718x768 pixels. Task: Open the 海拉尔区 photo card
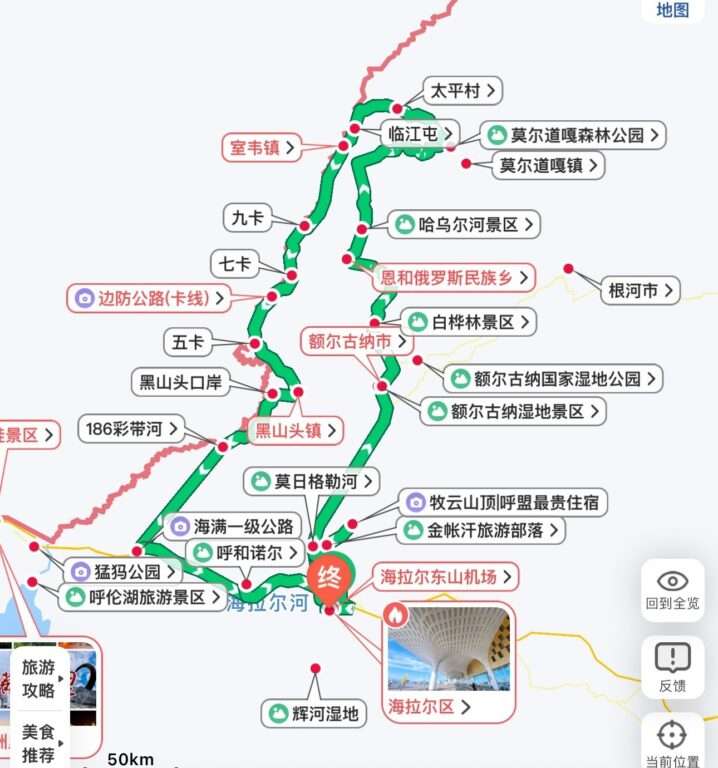tap(448, 660)
